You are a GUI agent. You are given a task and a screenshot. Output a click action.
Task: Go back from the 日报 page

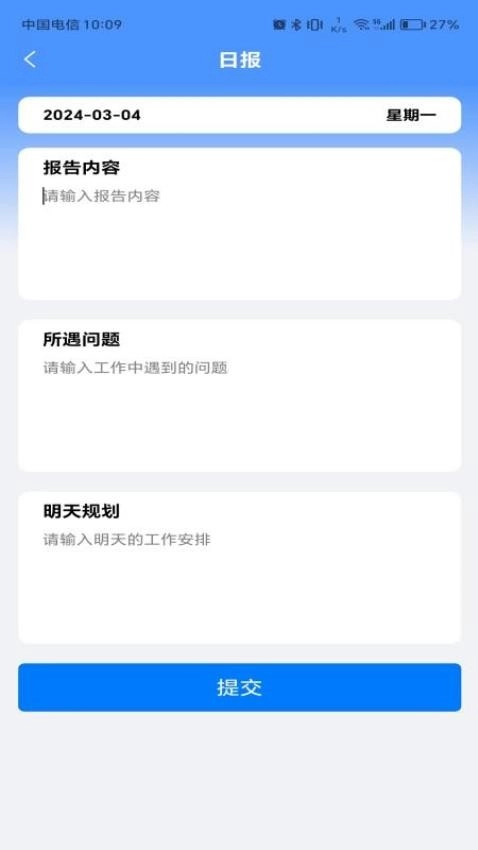click(x=30, y=60)
